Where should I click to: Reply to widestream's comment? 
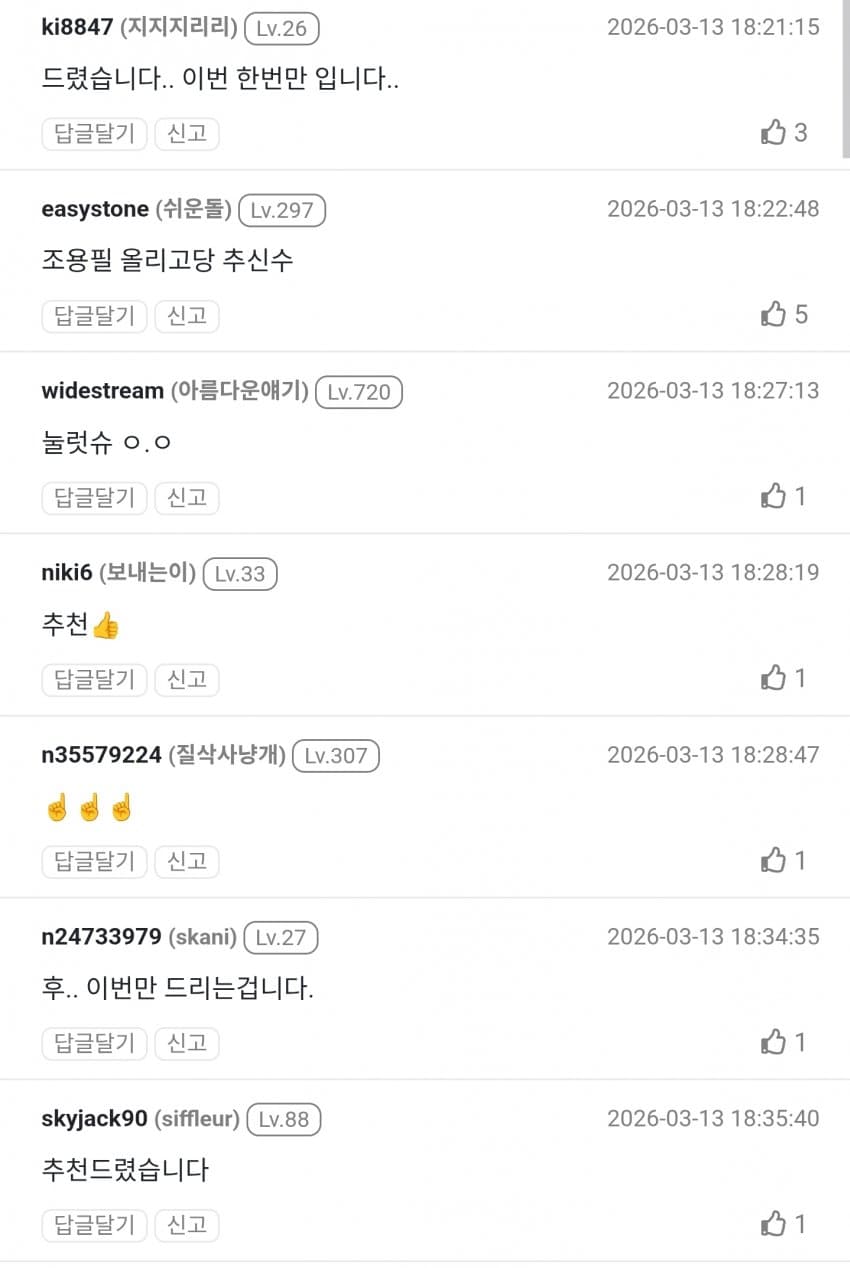point(94,498)
